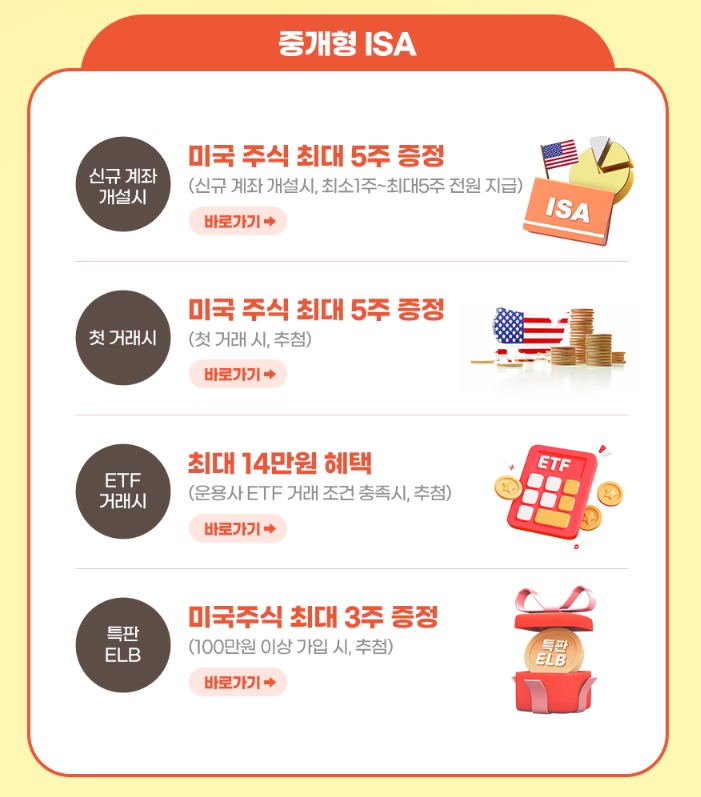Open 바로가기 for 특판 ELB event

[x=238, y=682]
